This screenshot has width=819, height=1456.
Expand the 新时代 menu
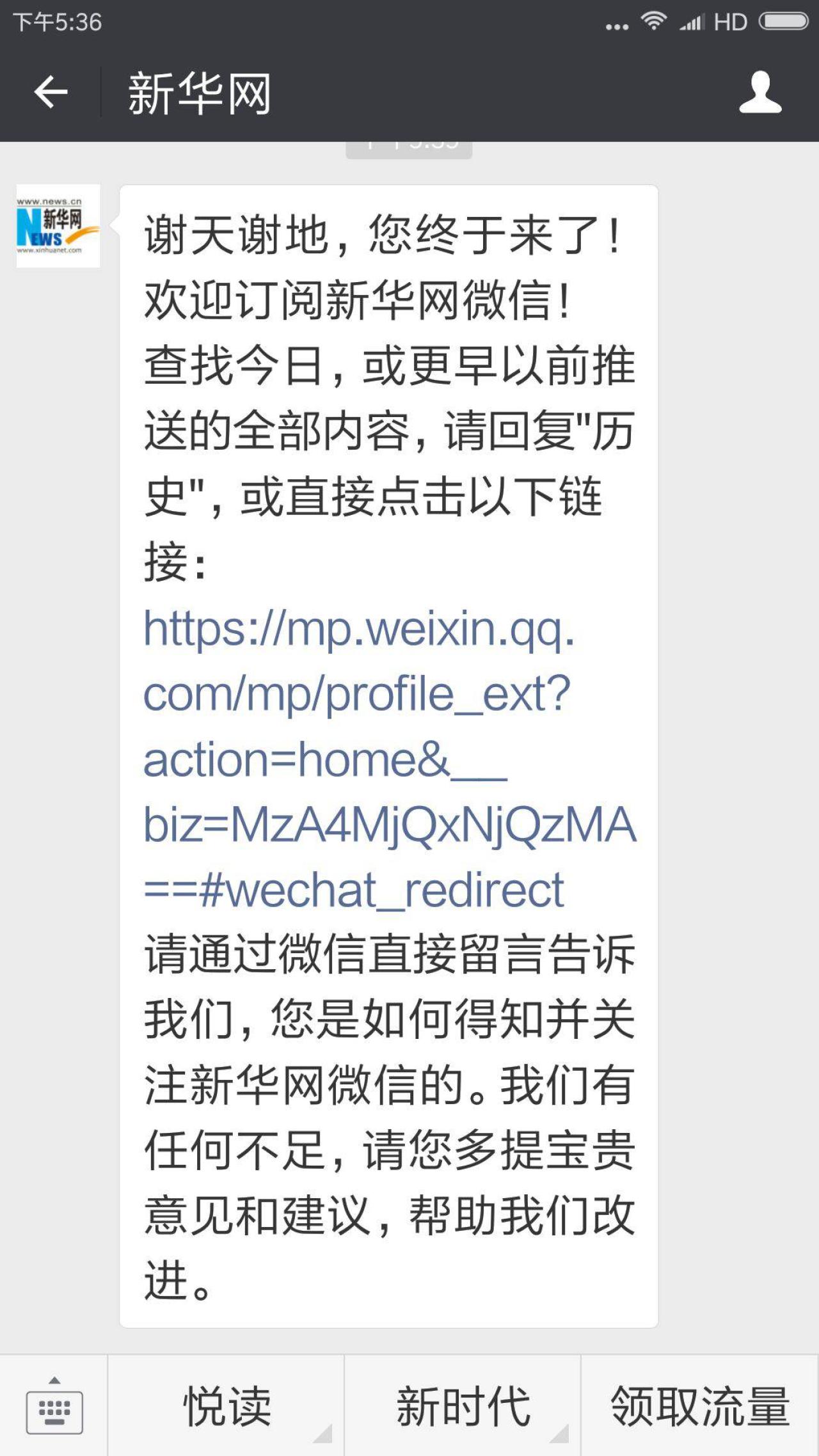click(463, 1406)
